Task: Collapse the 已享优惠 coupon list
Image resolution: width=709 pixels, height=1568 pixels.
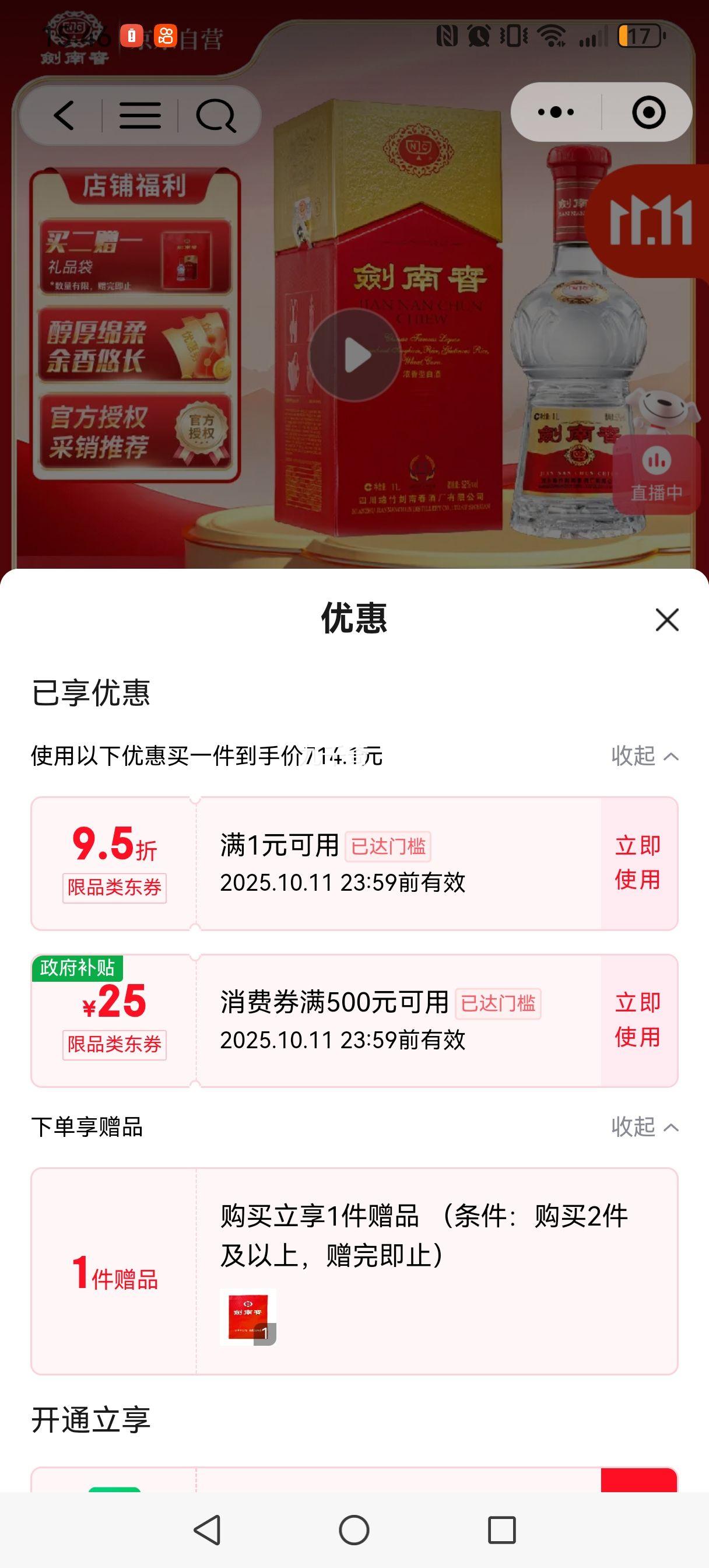Action: click(644, 756)
